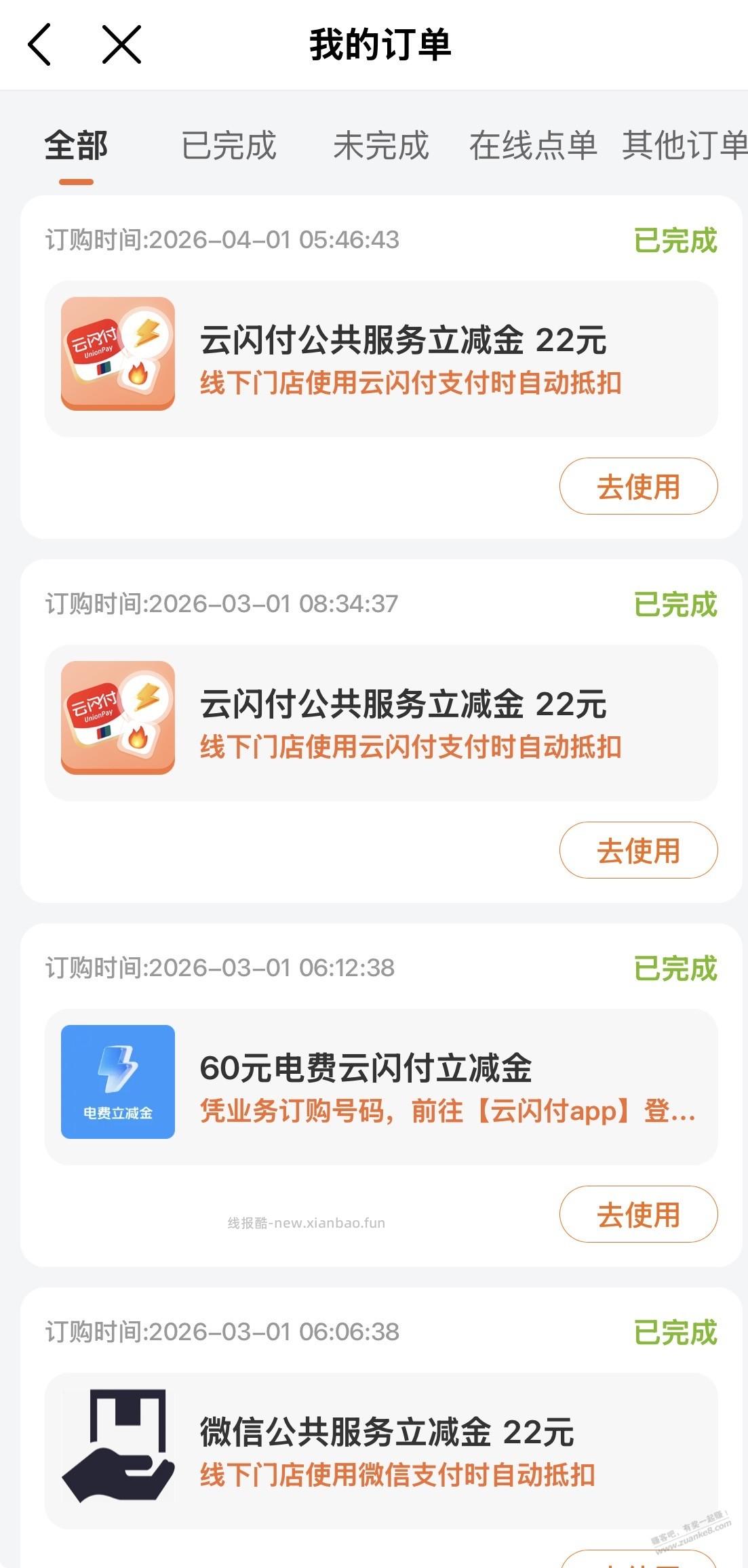
Task: Tap 去使用 on the 60元电费 order
Action: click(x=637, y=1215)
